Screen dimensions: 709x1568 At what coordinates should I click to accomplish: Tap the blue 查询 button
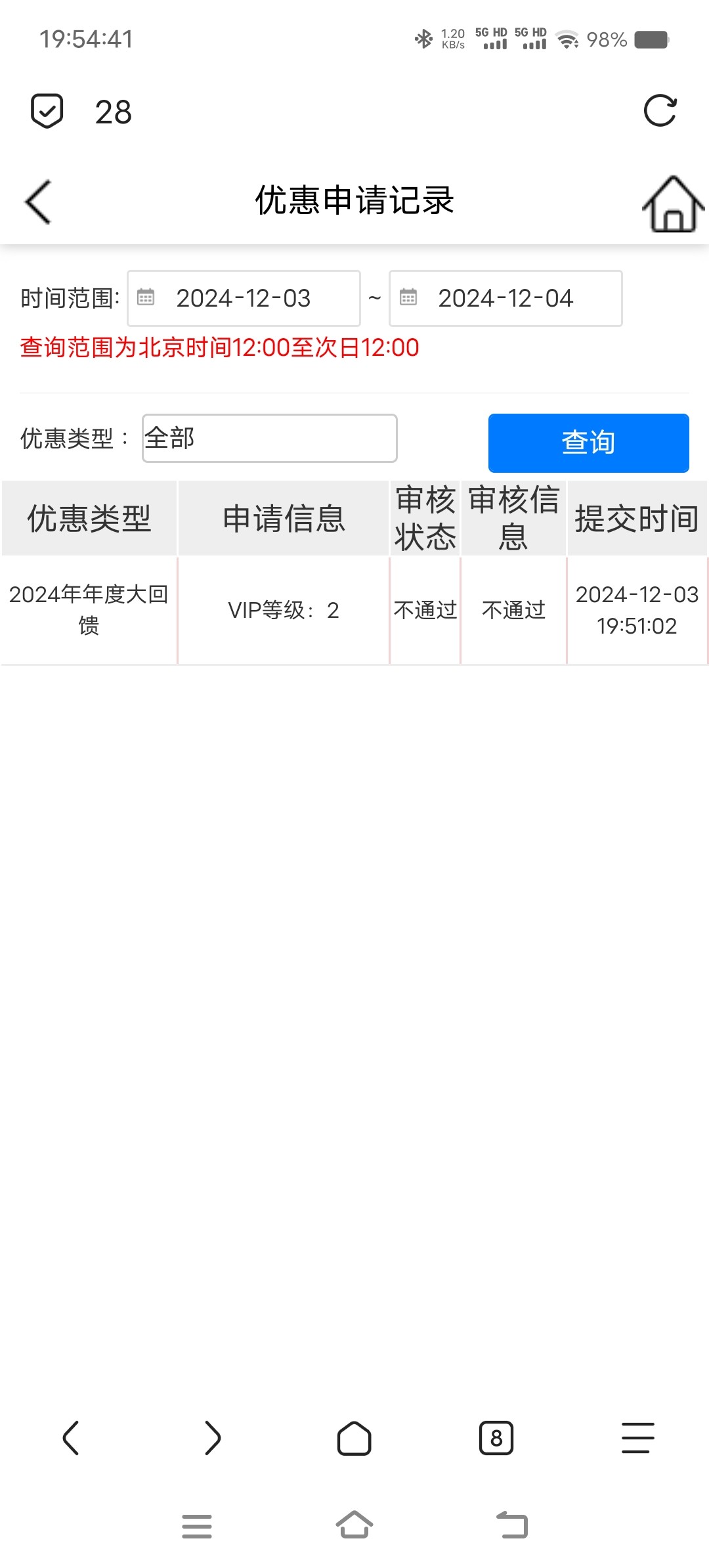pyautogui.click(x=588, y=443)
